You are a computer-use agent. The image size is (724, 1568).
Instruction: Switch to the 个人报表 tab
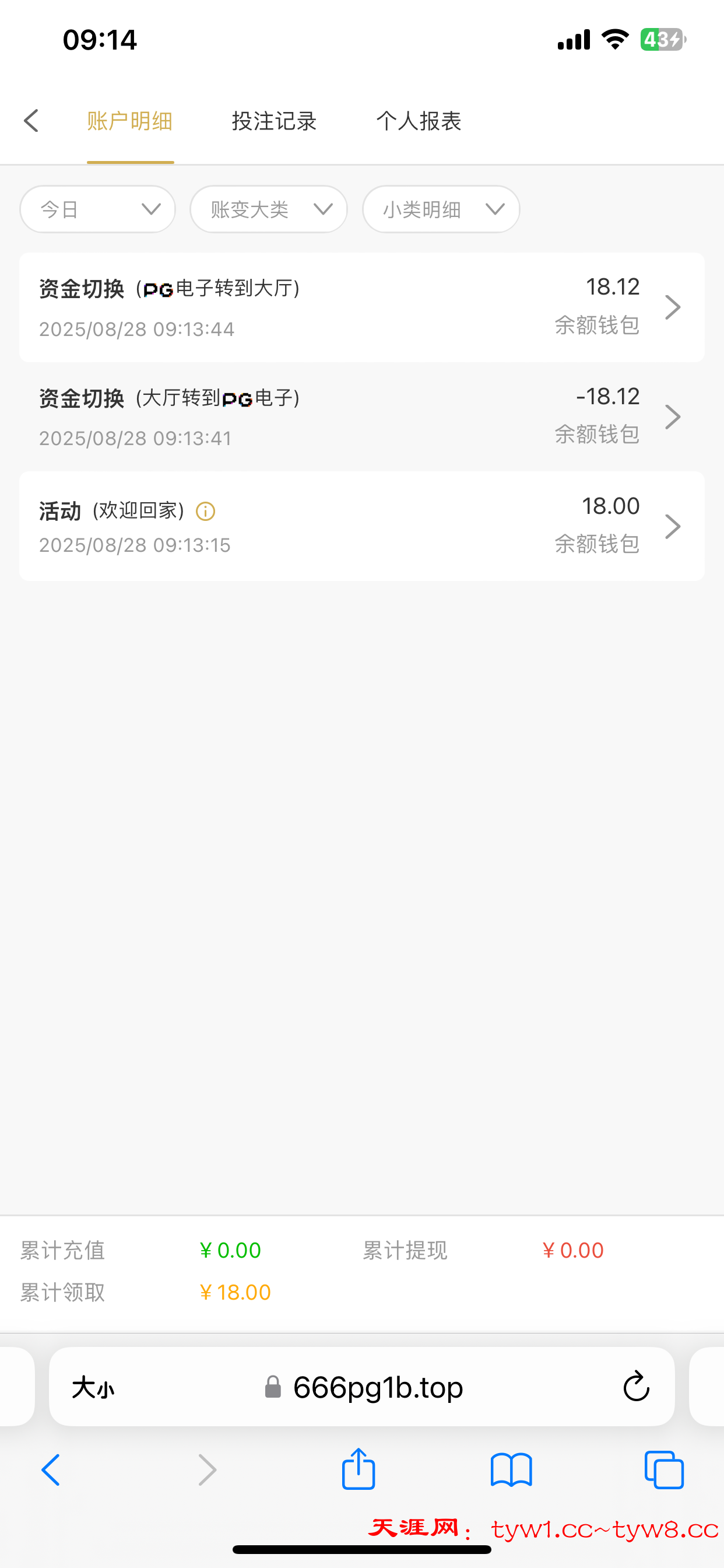point(419,121)
